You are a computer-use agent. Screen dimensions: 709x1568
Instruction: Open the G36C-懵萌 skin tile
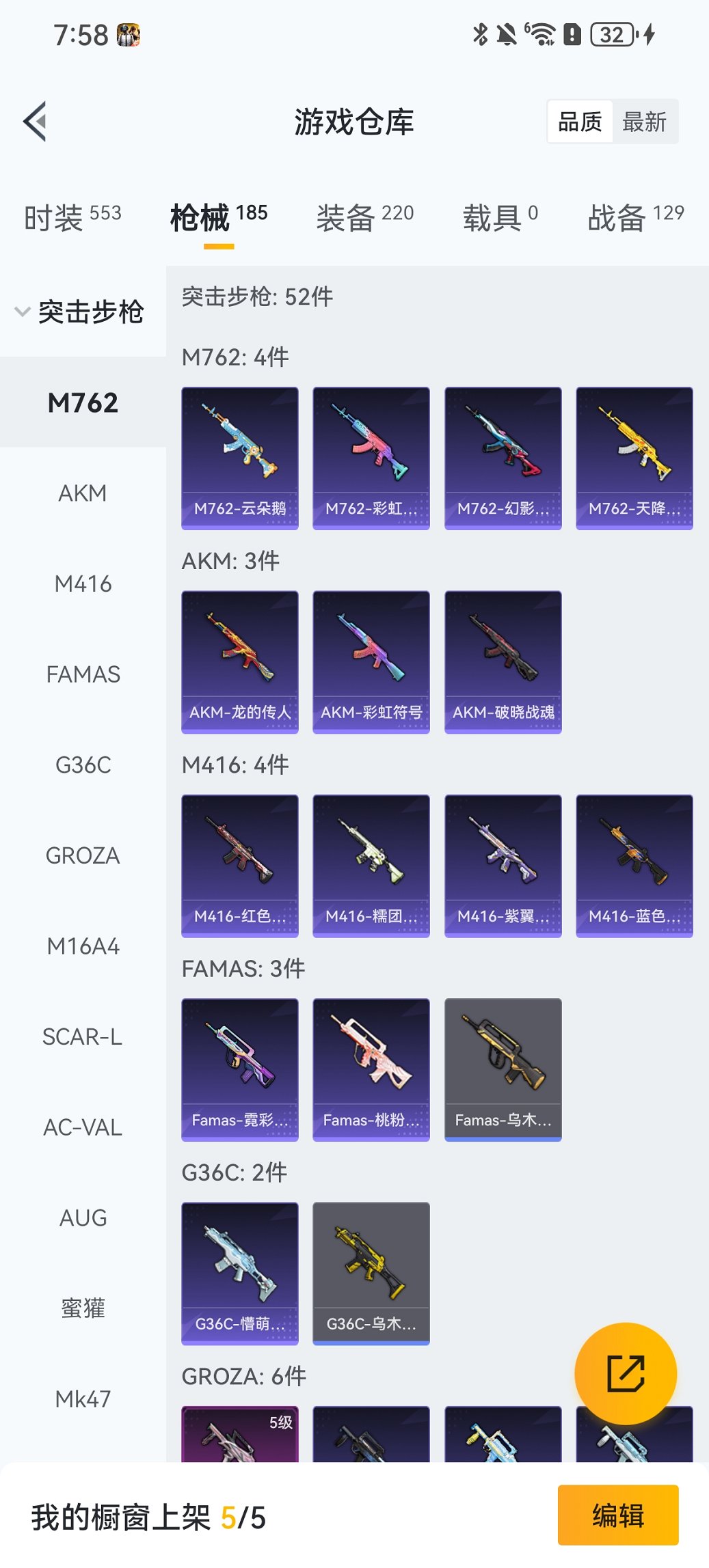239,1273
